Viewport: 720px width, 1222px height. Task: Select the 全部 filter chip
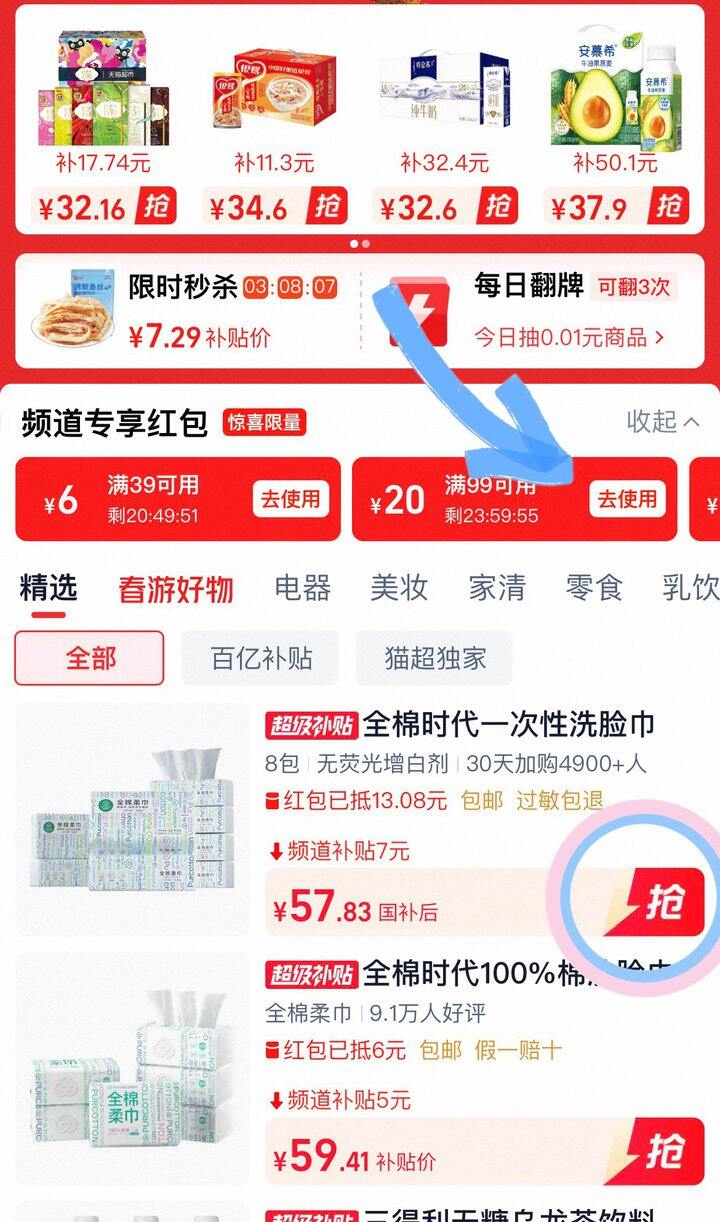[90, 658]
